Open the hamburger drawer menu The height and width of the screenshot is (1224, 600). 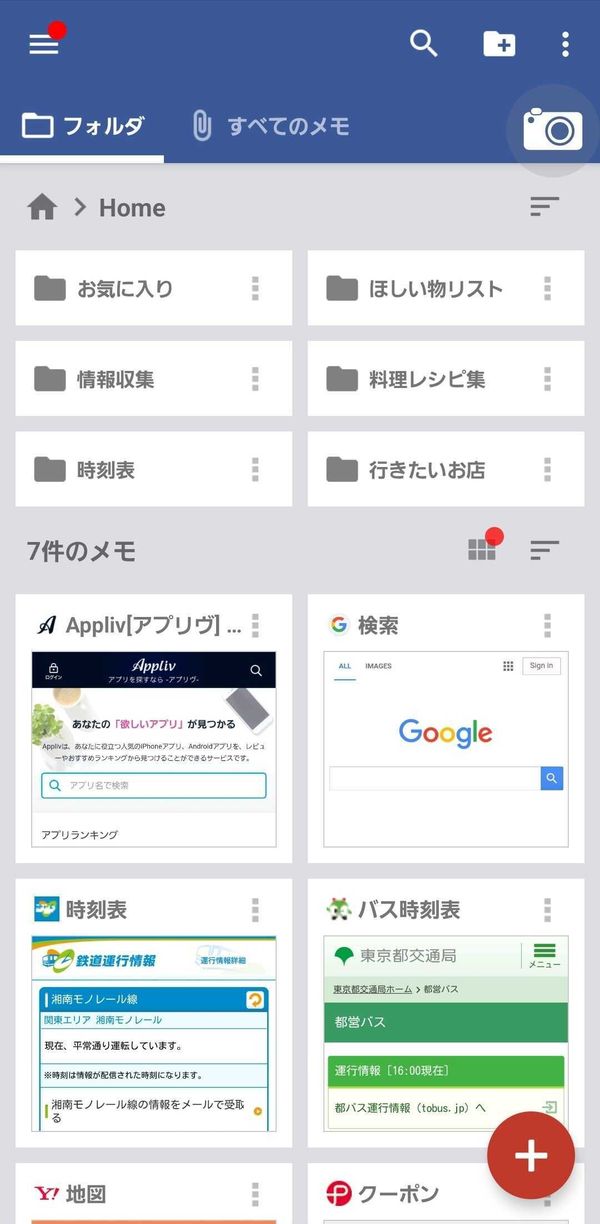[44, 44]
